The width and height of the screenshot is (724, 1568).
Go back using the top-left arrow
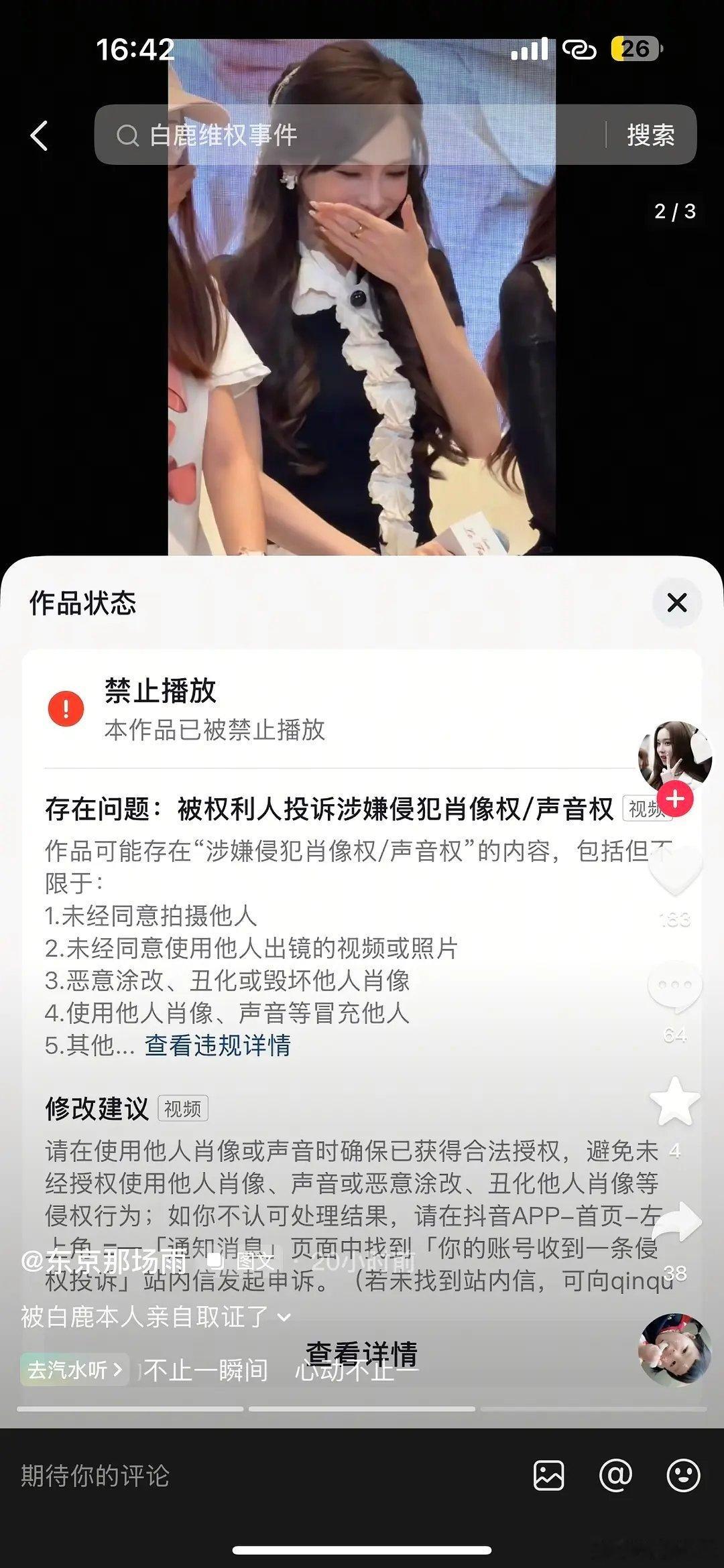(x=40, y=135)
